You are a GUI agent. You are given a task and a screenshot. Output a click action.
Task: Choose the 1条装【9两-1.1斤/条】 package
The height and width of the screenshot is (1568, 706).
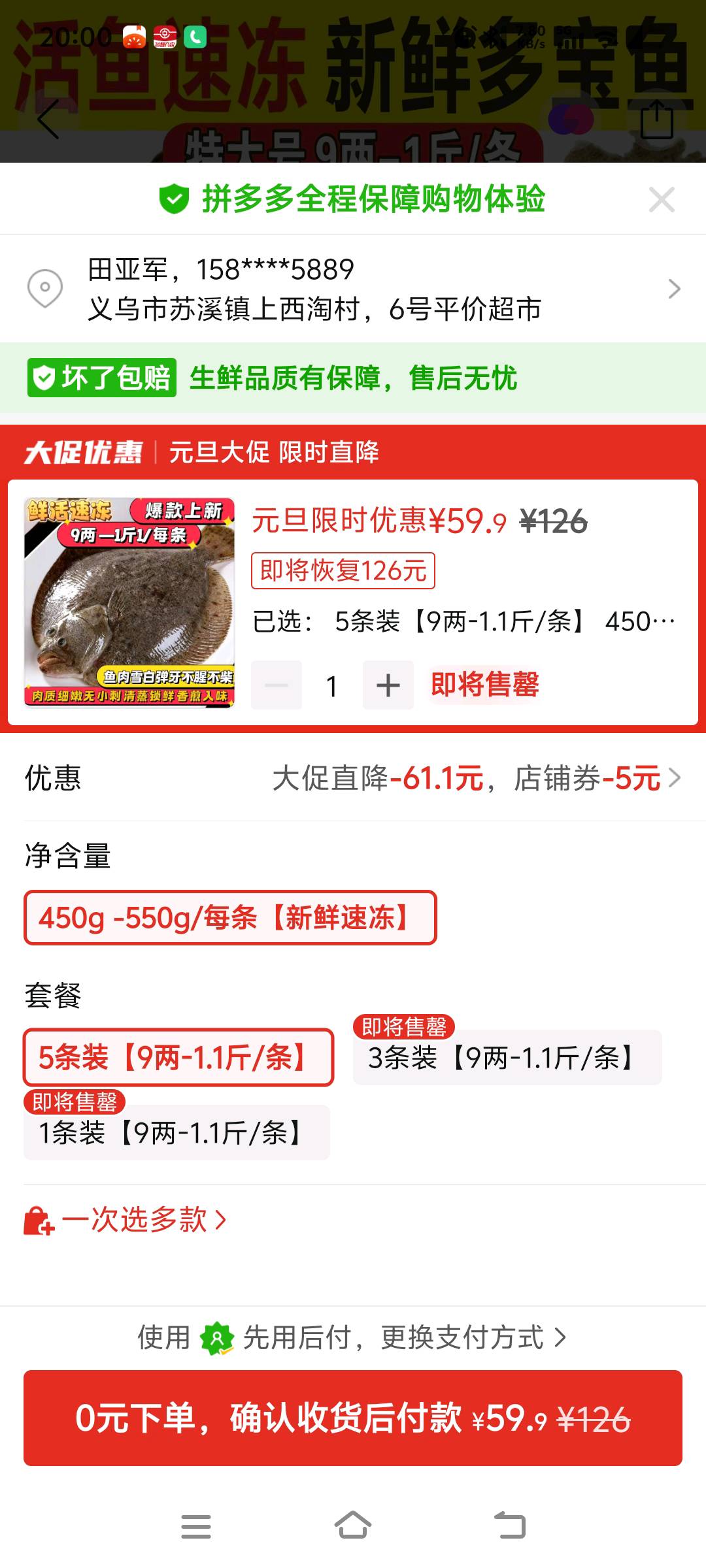176,1132
